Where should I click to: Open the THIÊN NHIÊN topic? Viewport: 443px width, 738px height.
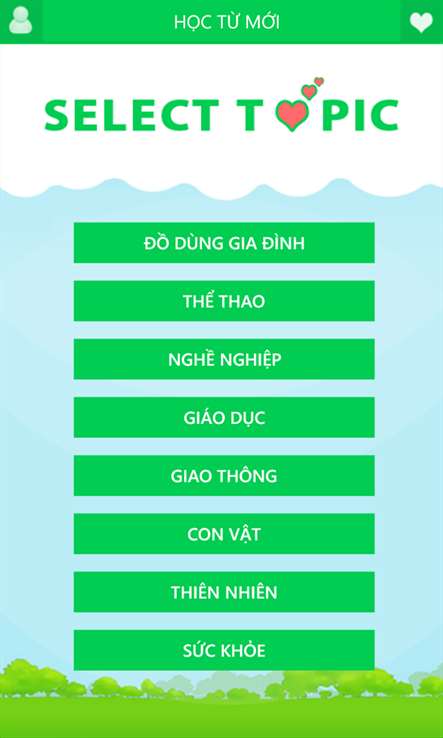click(224, 592)
